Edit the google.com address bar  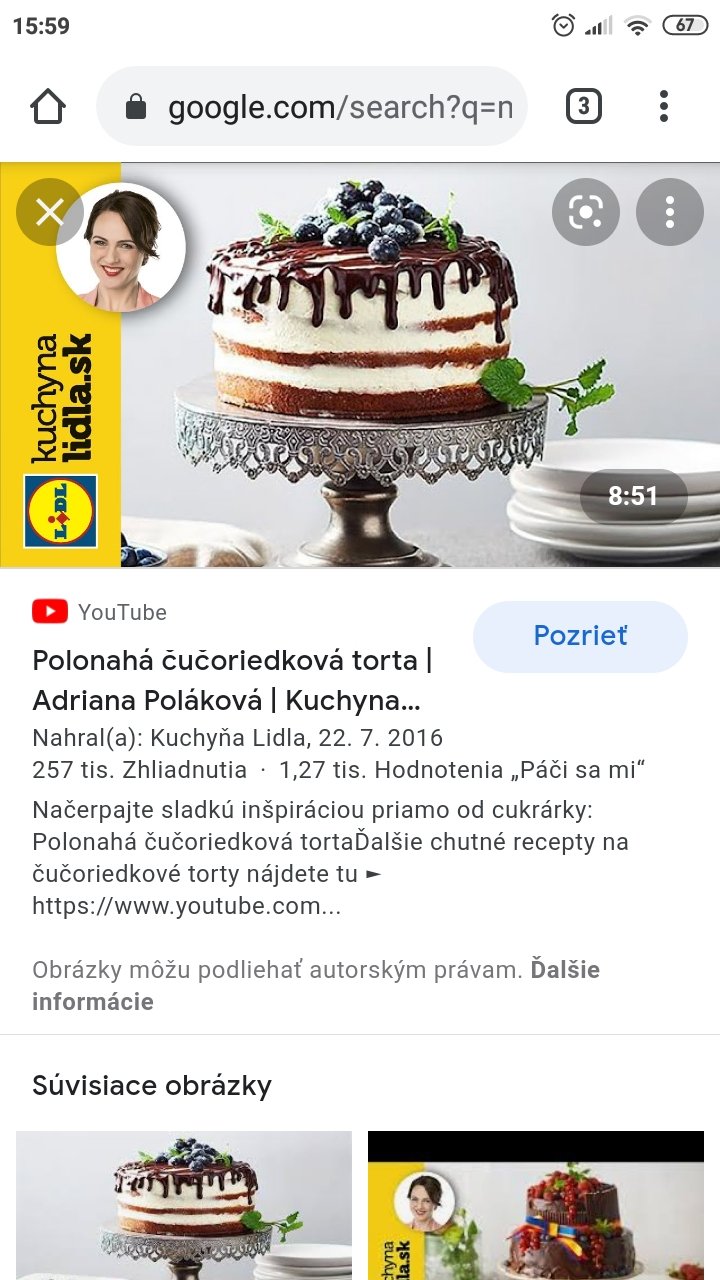[x=330, y=107]
